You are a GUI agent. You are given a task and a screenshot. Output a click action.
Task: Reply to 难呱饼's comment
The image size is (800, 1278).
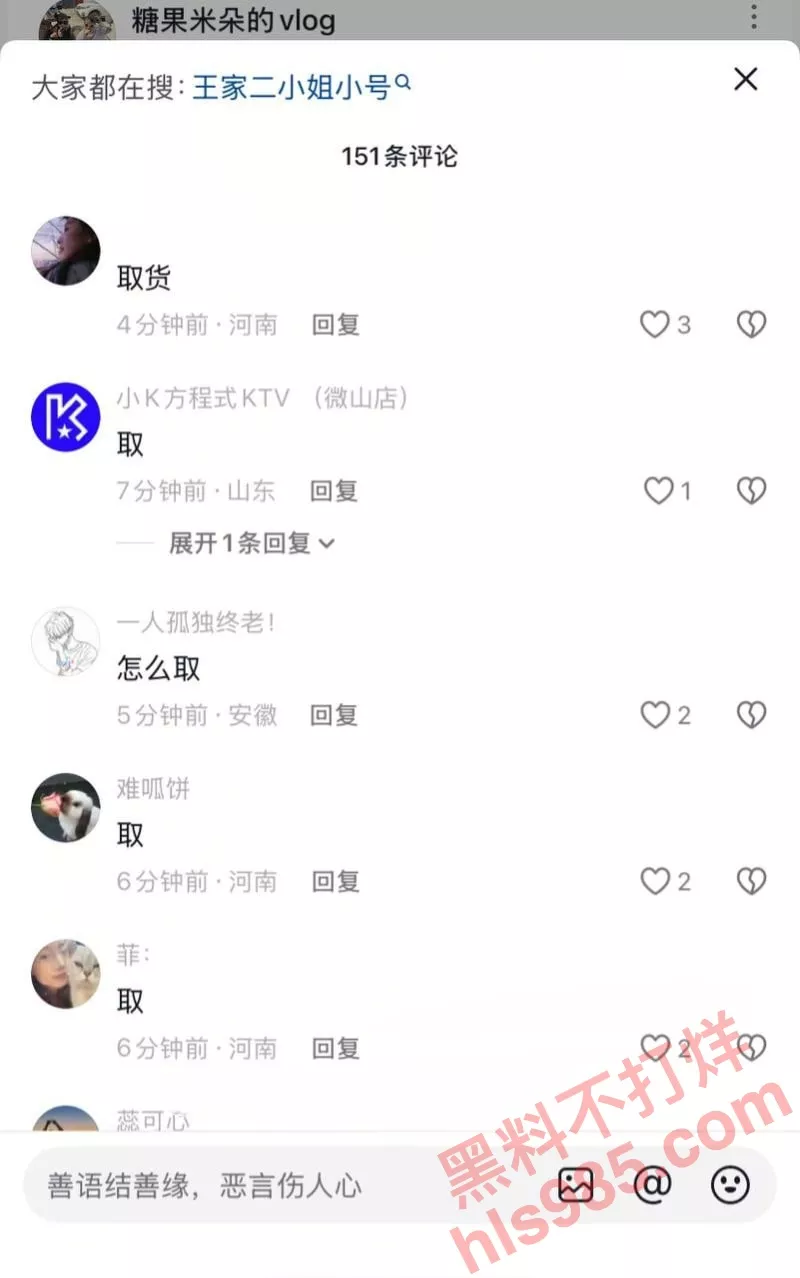pos(335,881)
